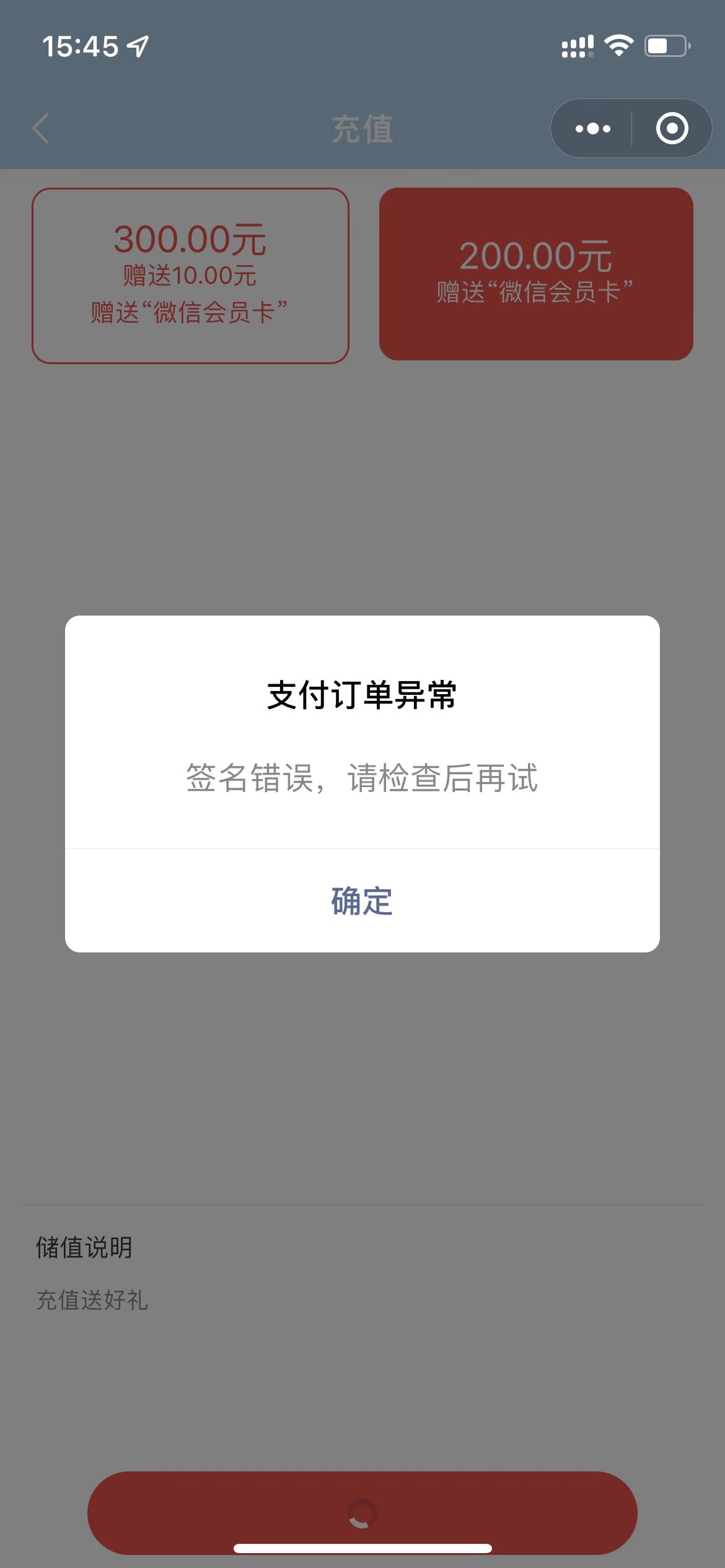Confirm the payment error dialog with 确定
The image size is (725, 1568).
click(362, 901)
